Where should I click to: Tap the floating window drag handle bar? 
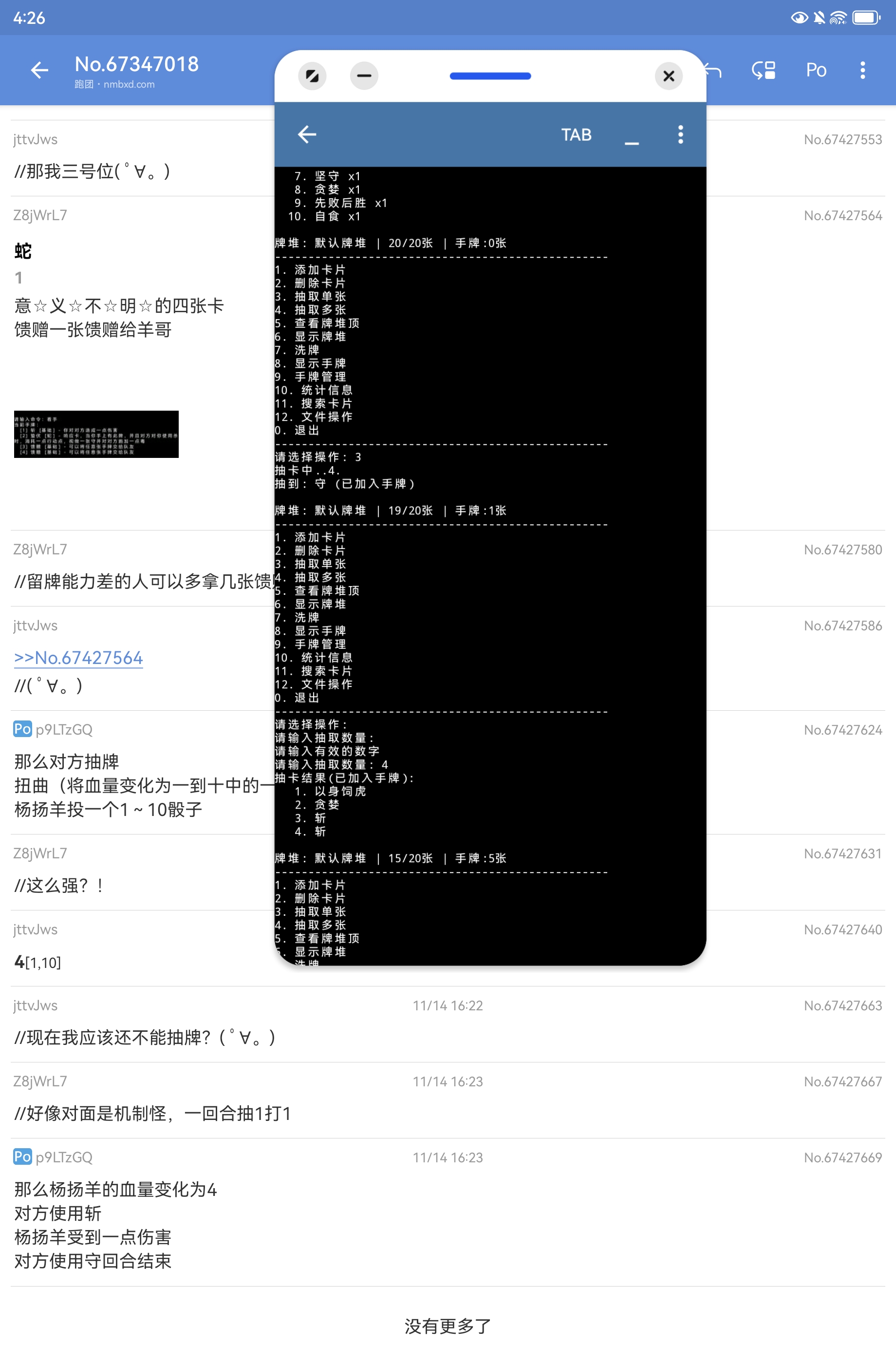coord(490,76)
